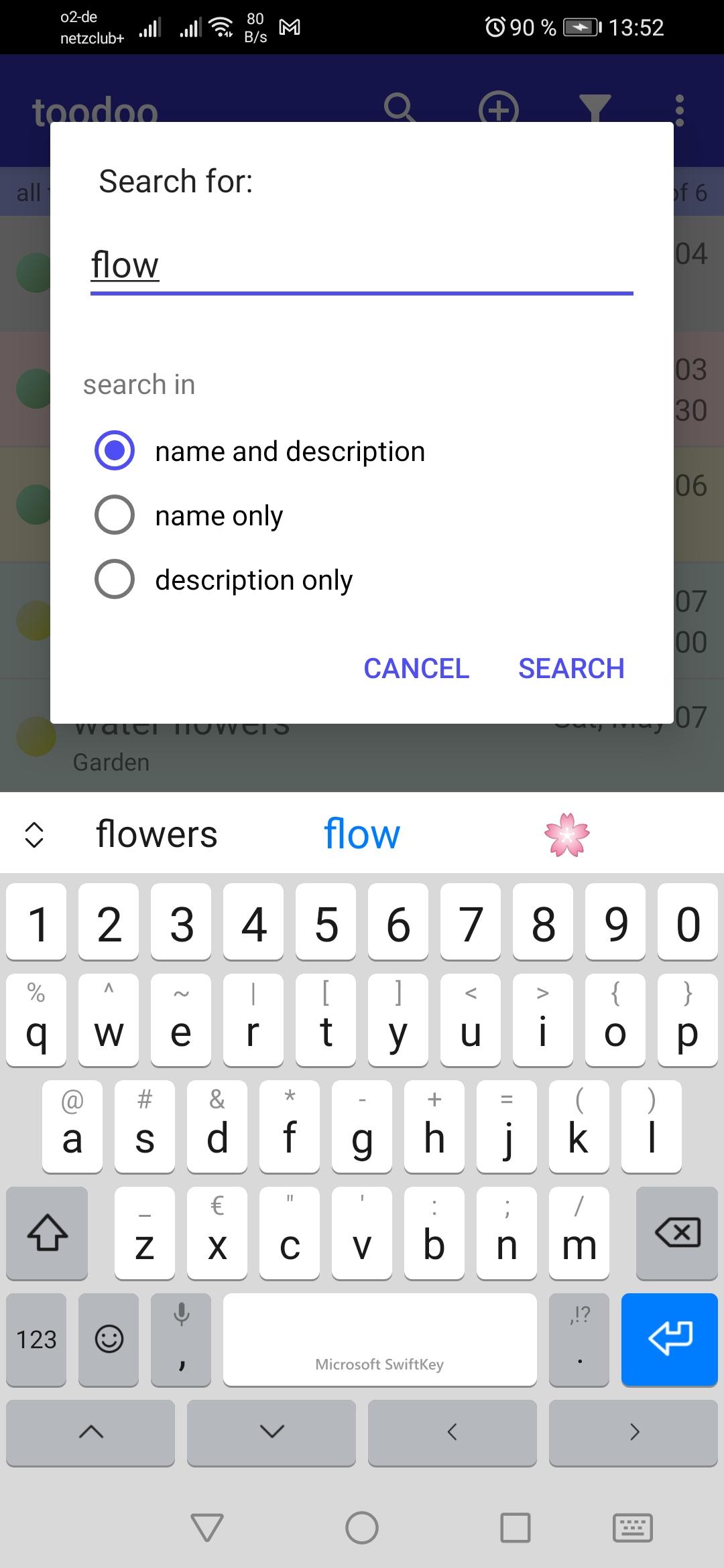The height and width of the screenshot is (1568, 724).
Task: Insert the cherry blossom emoji suggestion
Action: (567, 835)
